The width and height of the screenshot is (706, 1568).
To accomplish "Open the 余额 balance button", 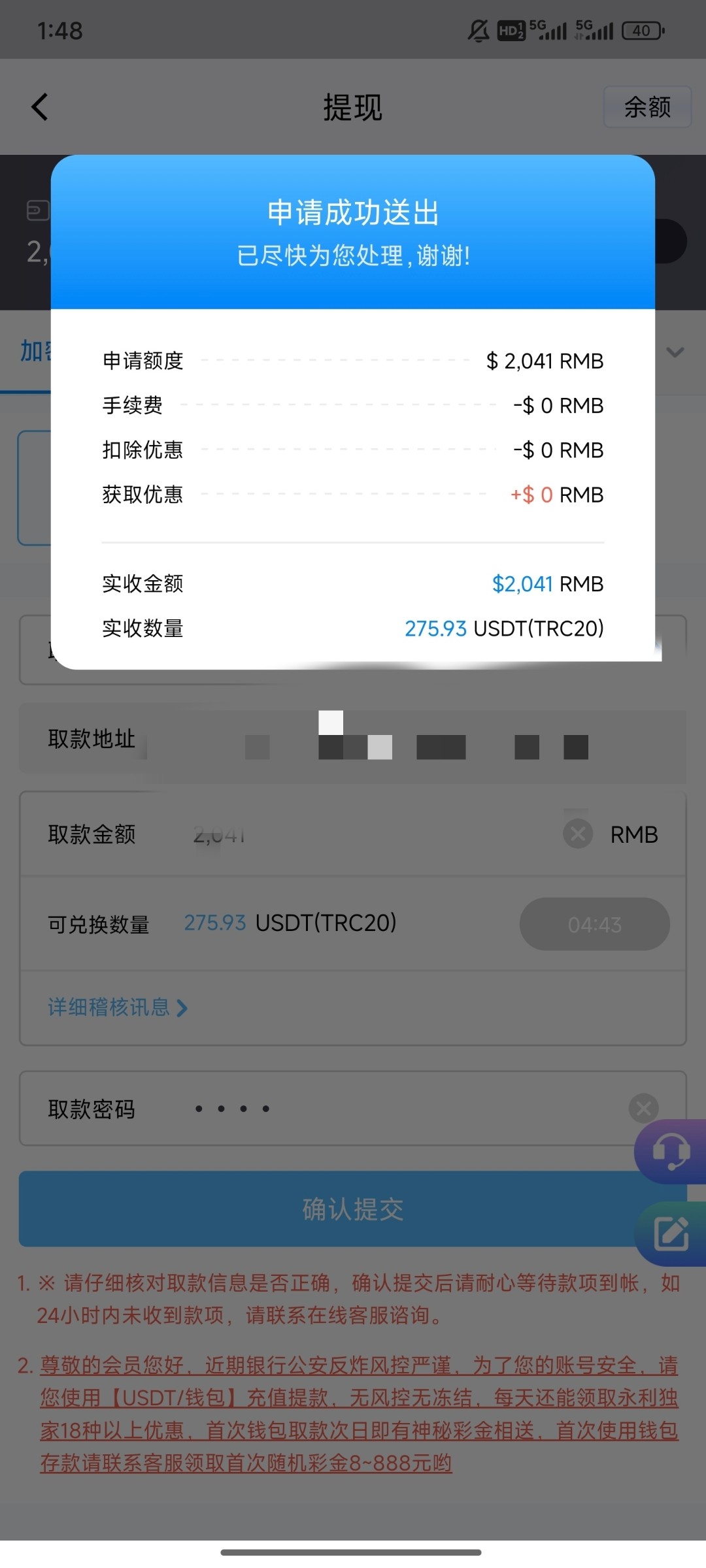I will click(647, 107).
